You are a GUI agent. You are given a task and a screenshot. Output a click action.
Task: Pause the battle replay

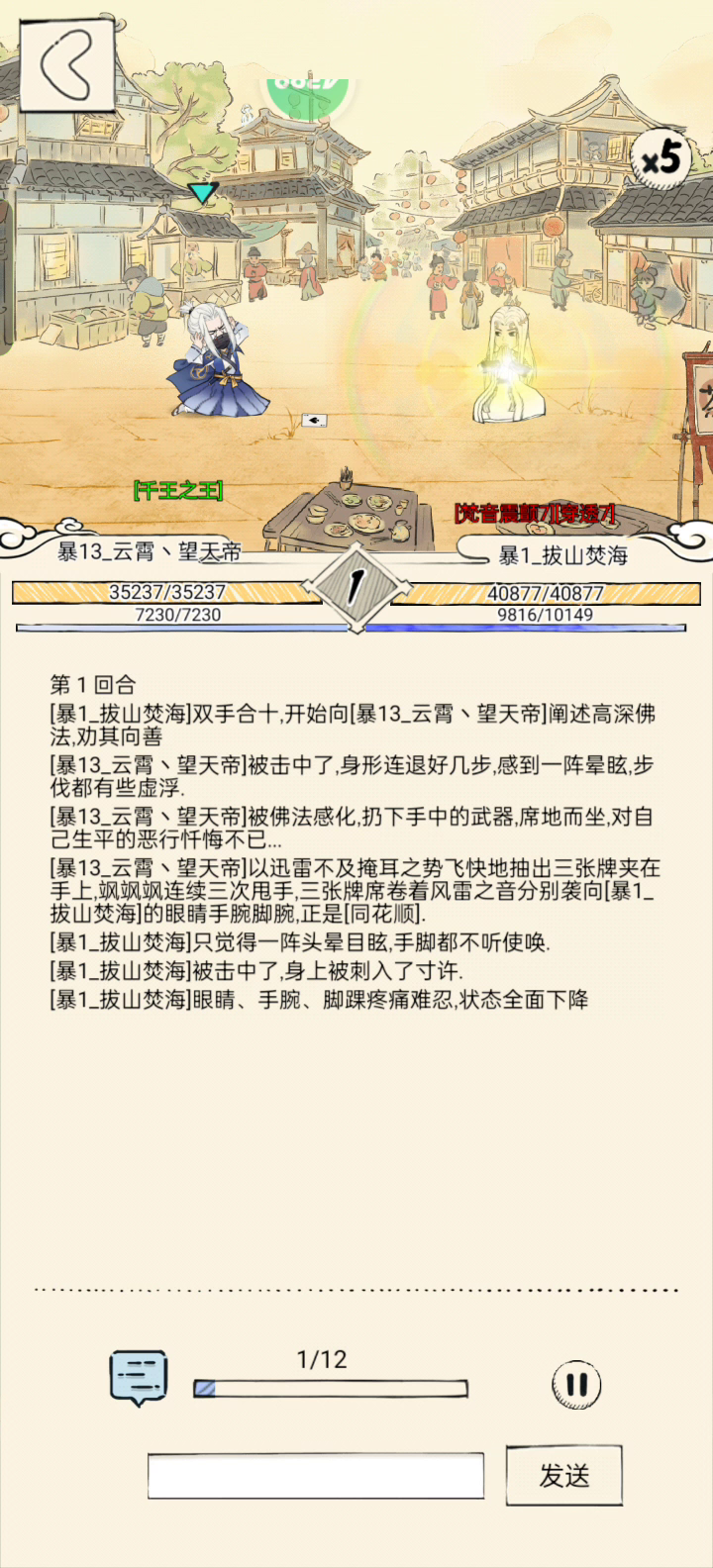pos(576,1384)
